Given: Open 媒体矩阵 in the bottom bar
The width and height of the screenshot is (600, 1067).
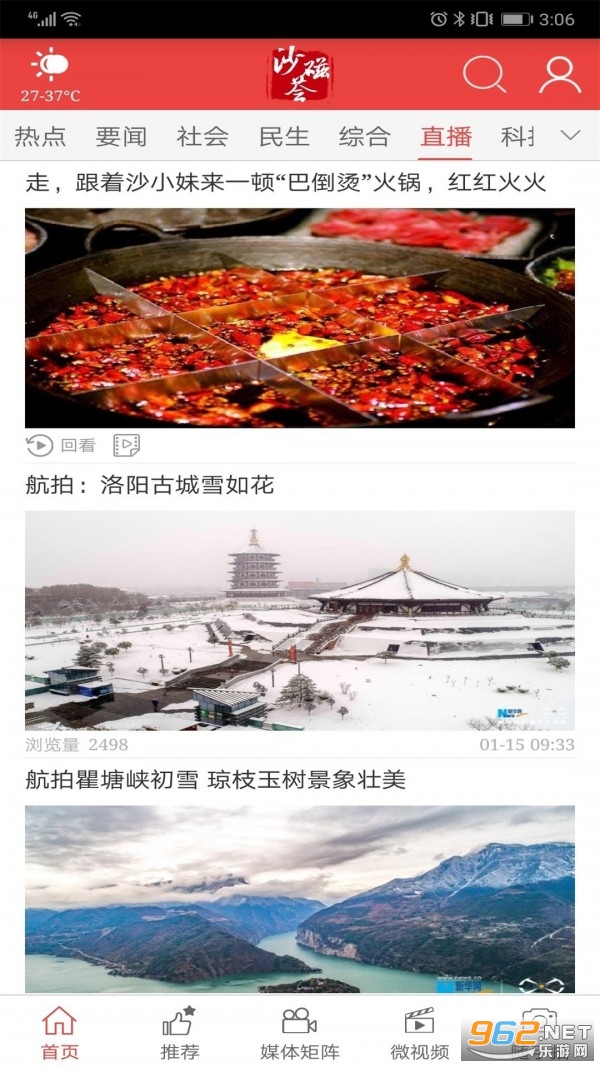Looking at the screenshot, I should coord(300,1034).
